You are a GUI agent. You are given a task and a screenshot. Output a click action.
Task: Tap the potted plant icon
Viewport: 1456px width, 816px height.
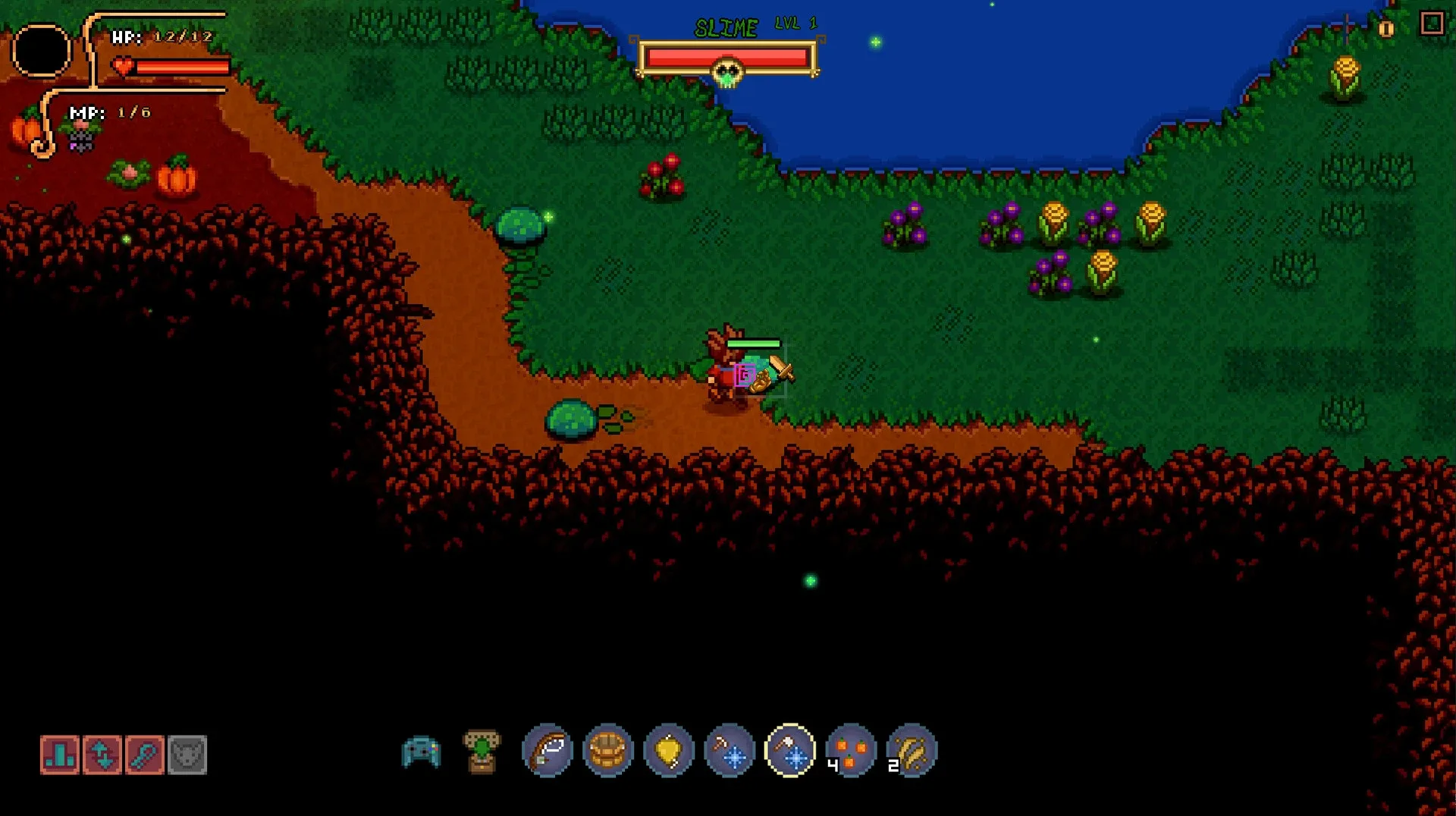[x=482, y=752]
